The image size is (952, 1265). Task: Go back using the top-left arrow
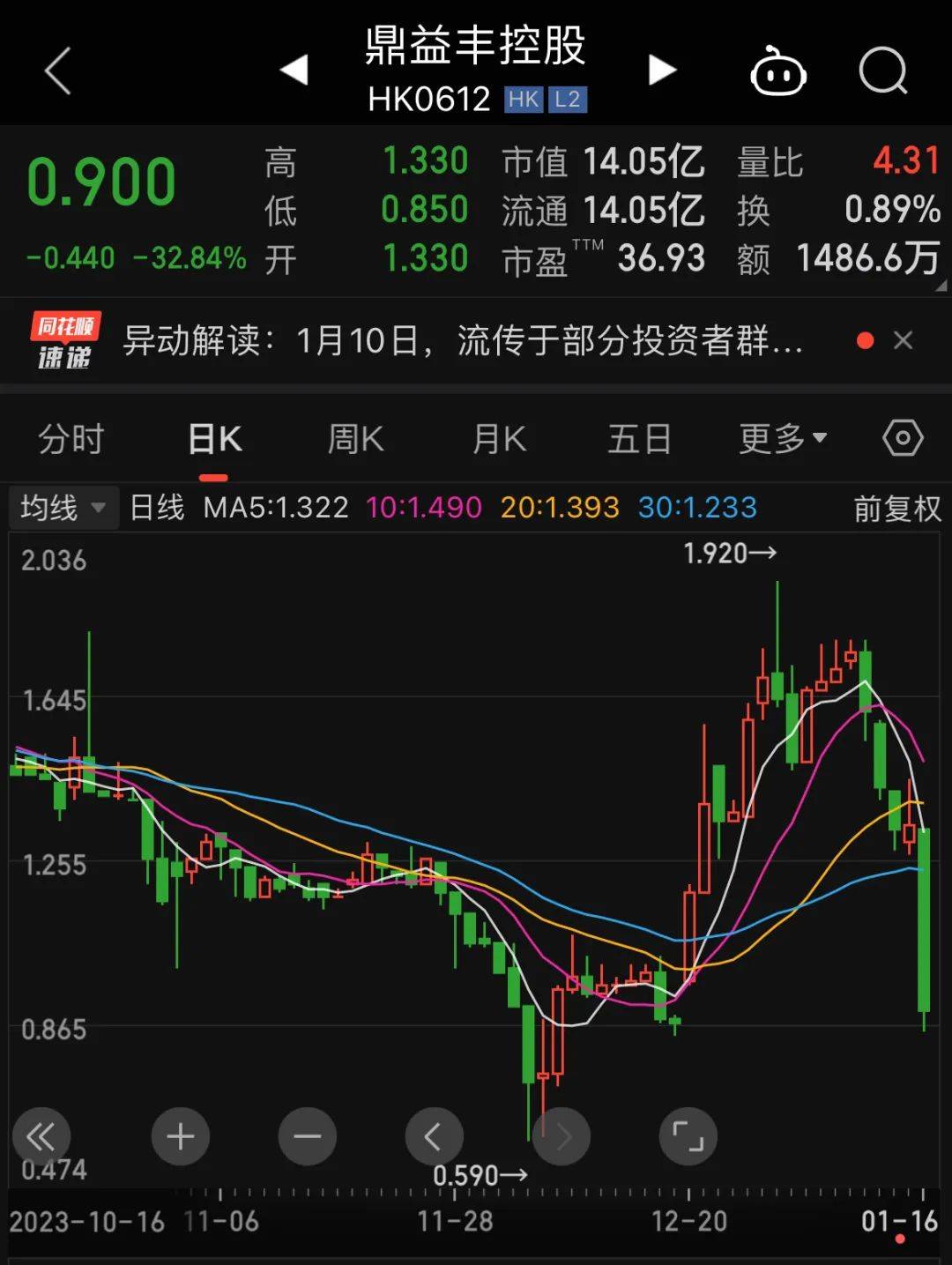click(58, 71)
